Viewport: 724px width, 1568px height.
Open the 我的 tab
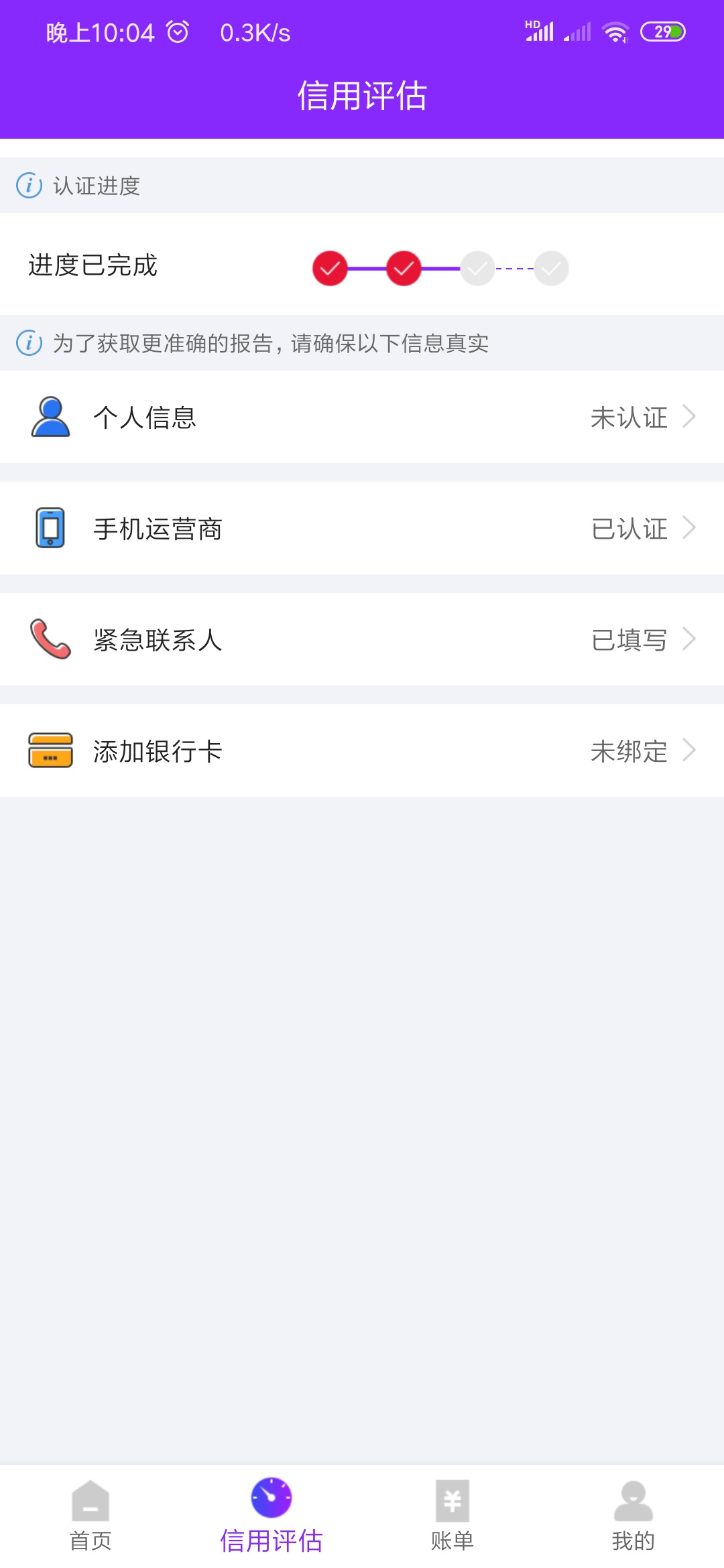633,1516
